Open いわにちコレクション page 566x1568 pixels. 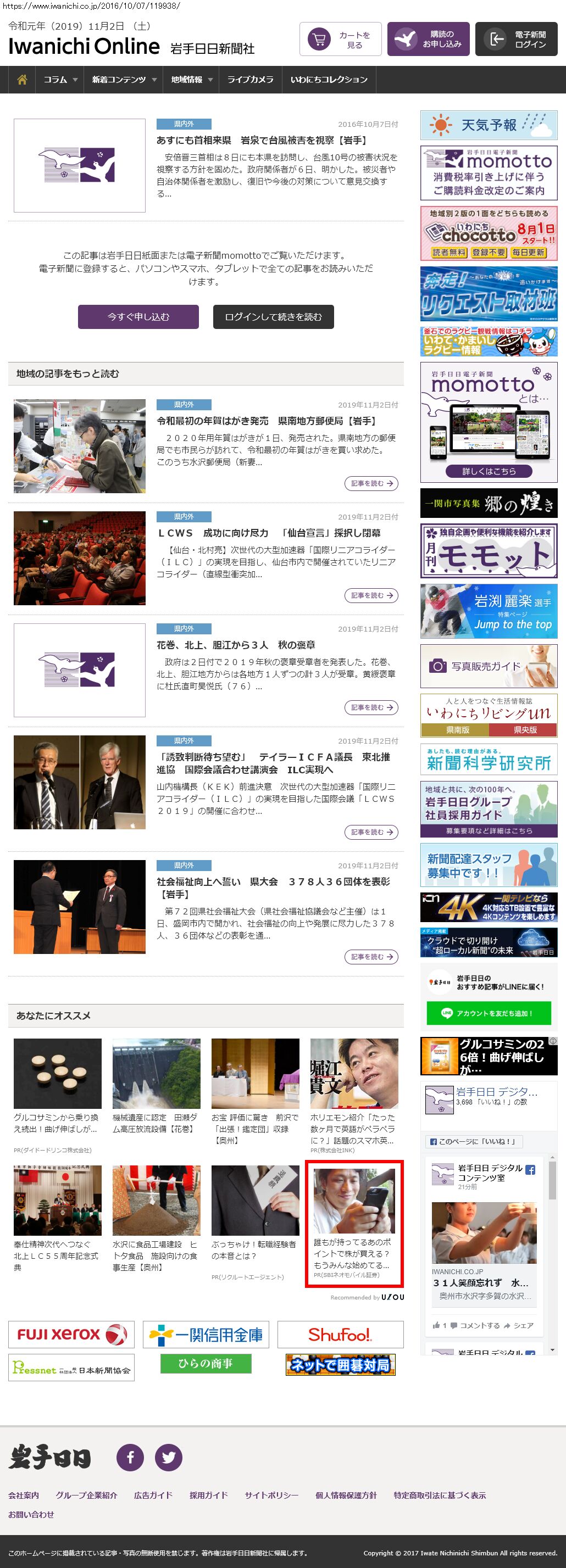(329, 80)
